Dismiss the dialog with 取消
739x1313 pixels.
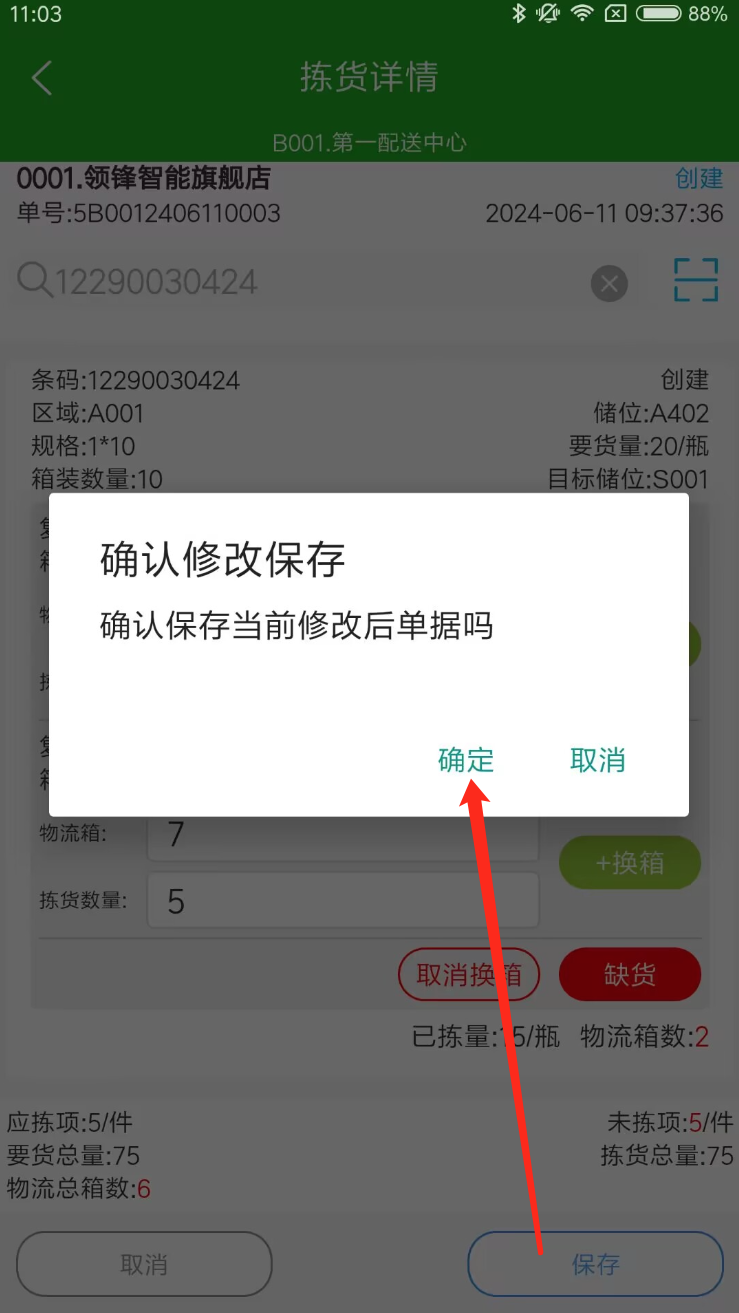tap(597, 760)
